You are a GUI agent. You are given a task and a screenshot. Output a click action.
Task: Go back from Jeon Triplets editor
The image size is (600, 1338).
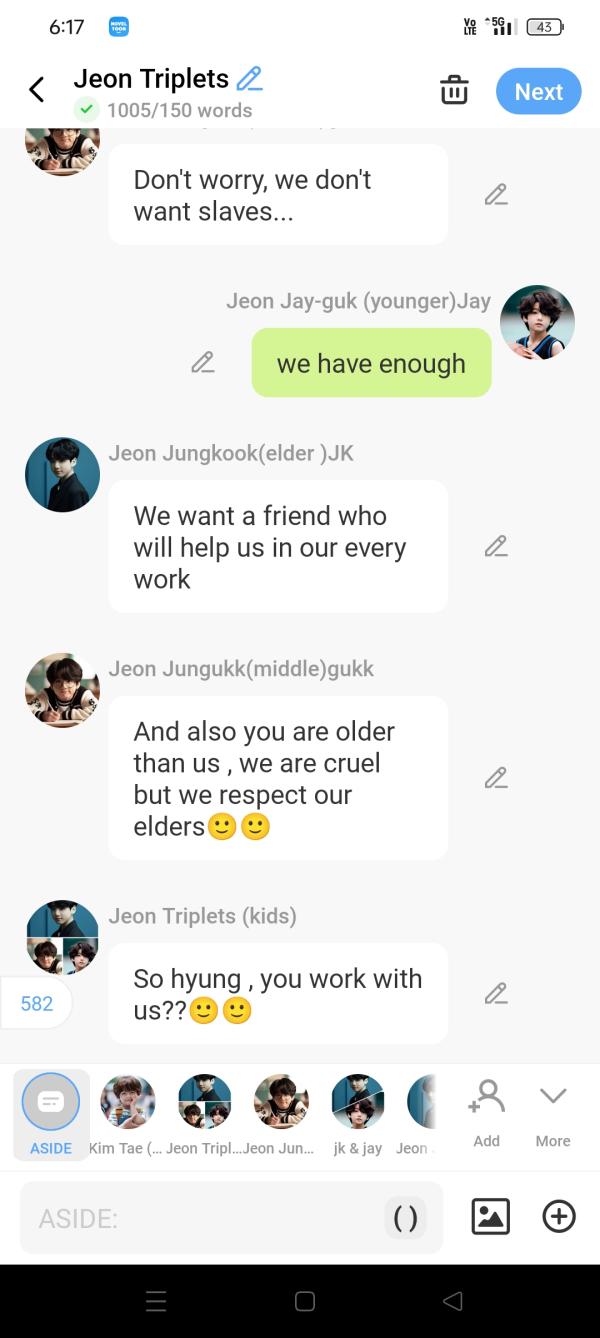coord(37,90)
